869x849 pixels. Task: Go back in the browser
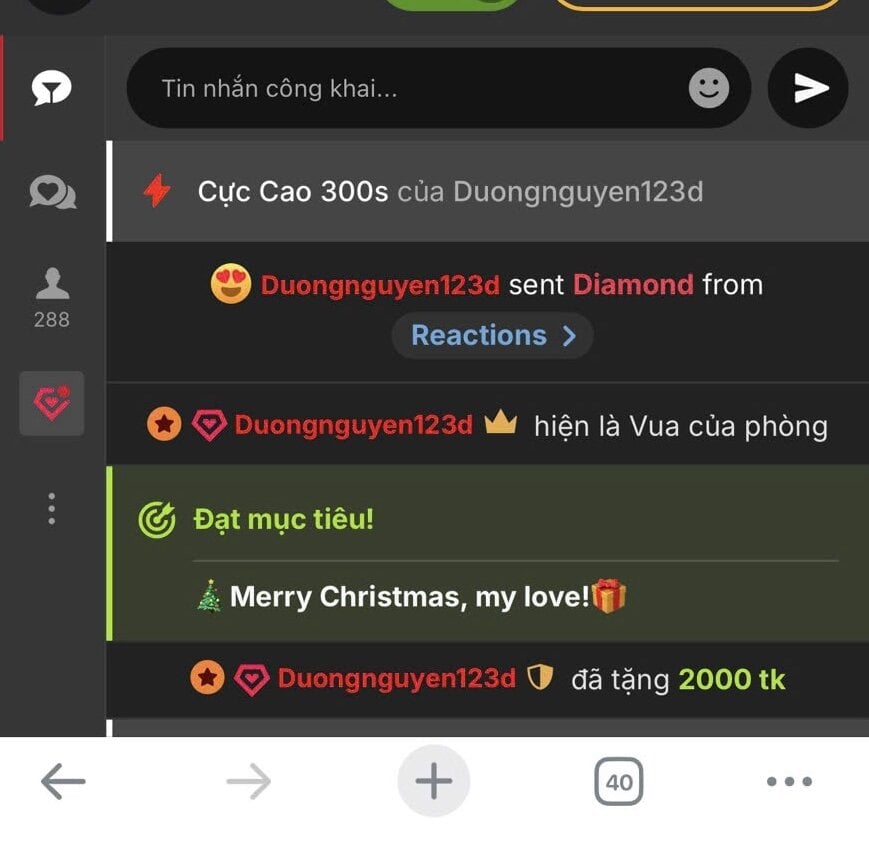(x=63, y=781)
